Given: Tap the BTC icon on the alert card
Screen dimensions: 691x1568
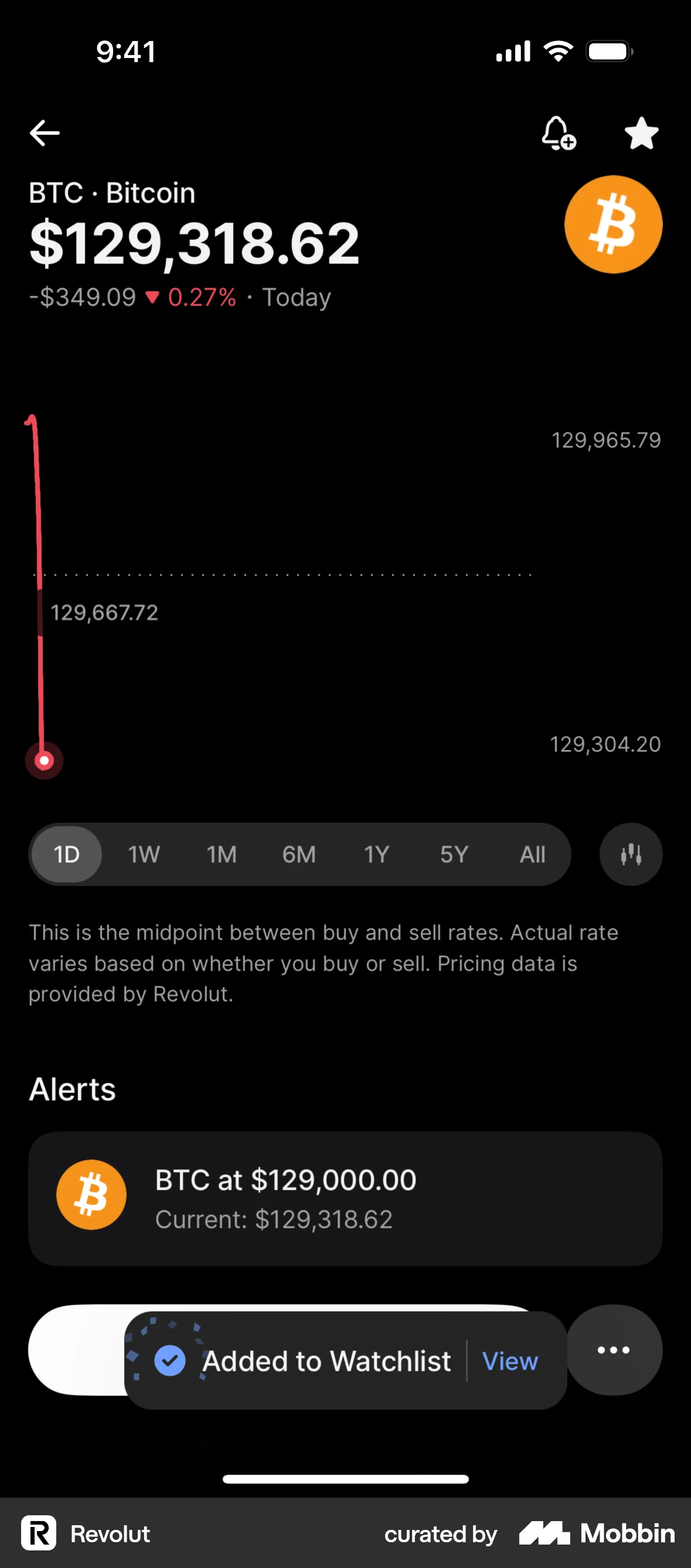Looking at the screenshot, I should [x=91, y=1194].
